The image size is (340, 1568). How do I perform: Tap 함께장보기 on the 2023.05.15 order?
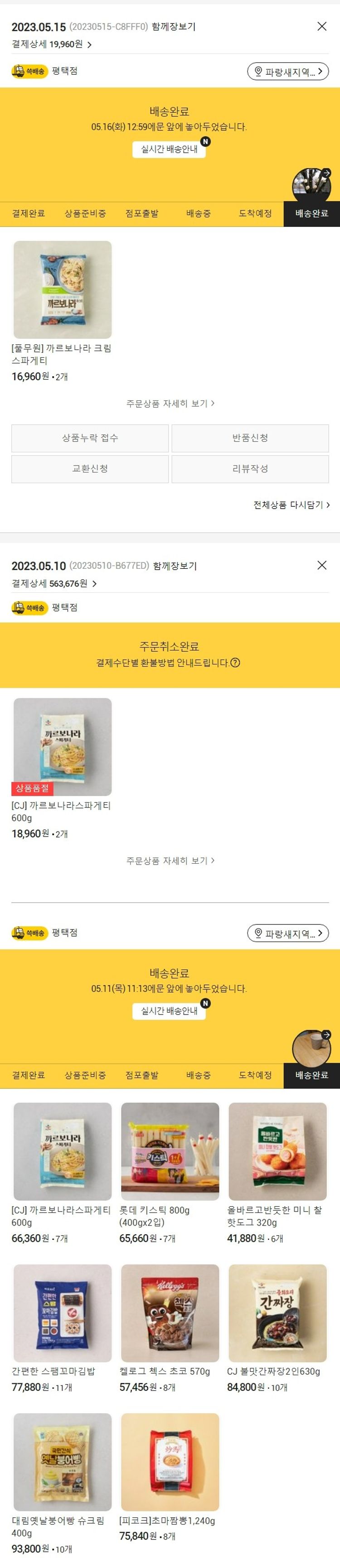click(174, 27)
